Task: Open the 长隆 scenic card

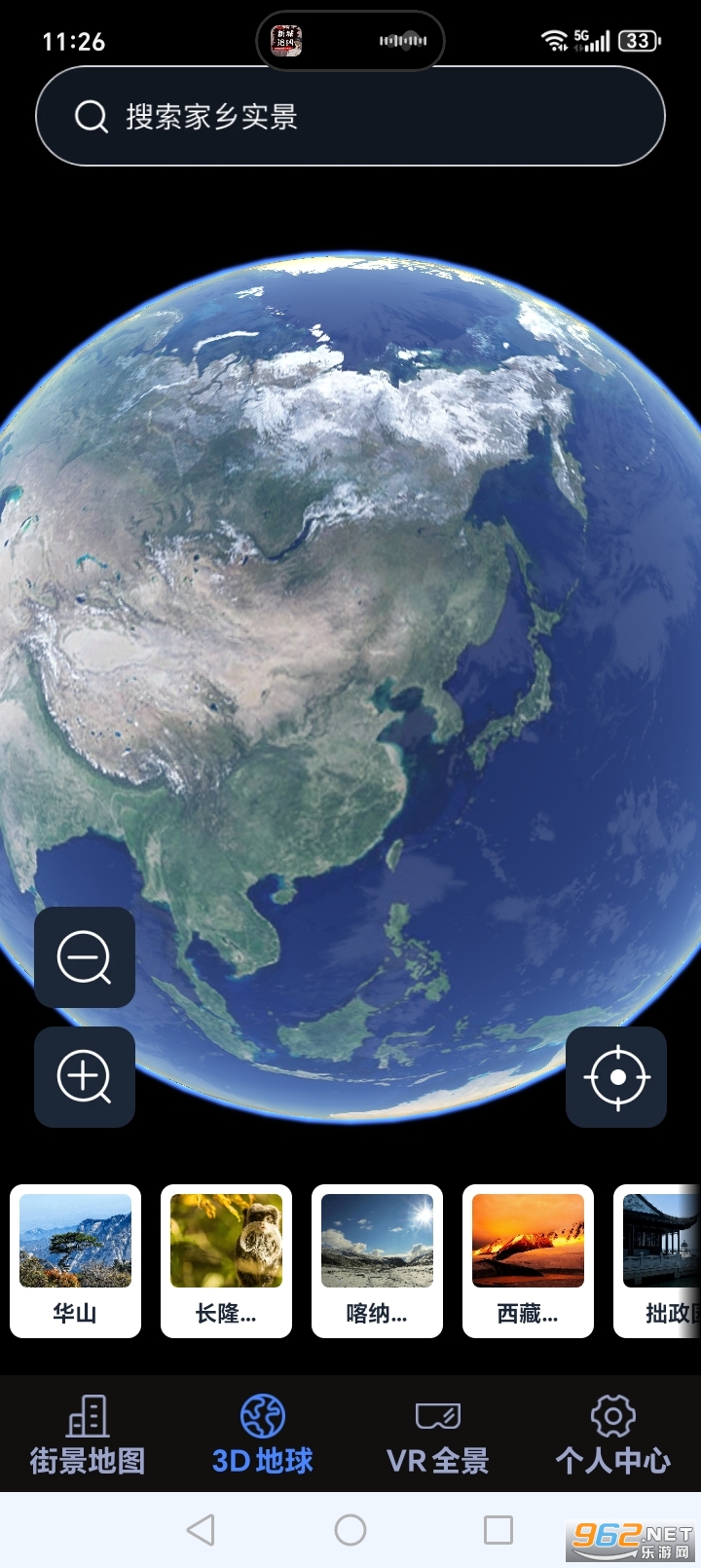Action: (226, 1260)
